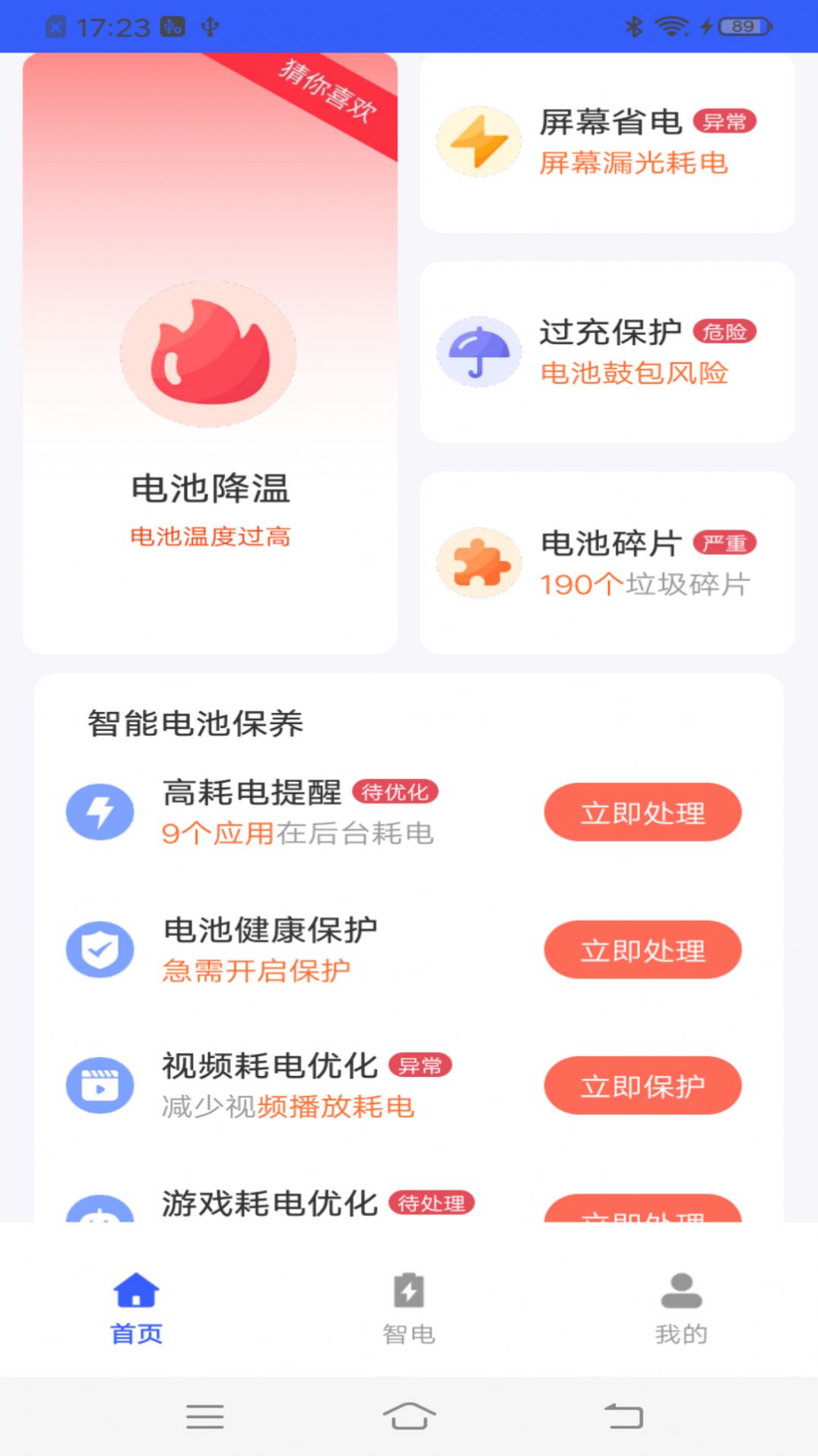Tap the 电池降温 flame icon
This screenshot has width=818, height=1456.
(211, 354)
